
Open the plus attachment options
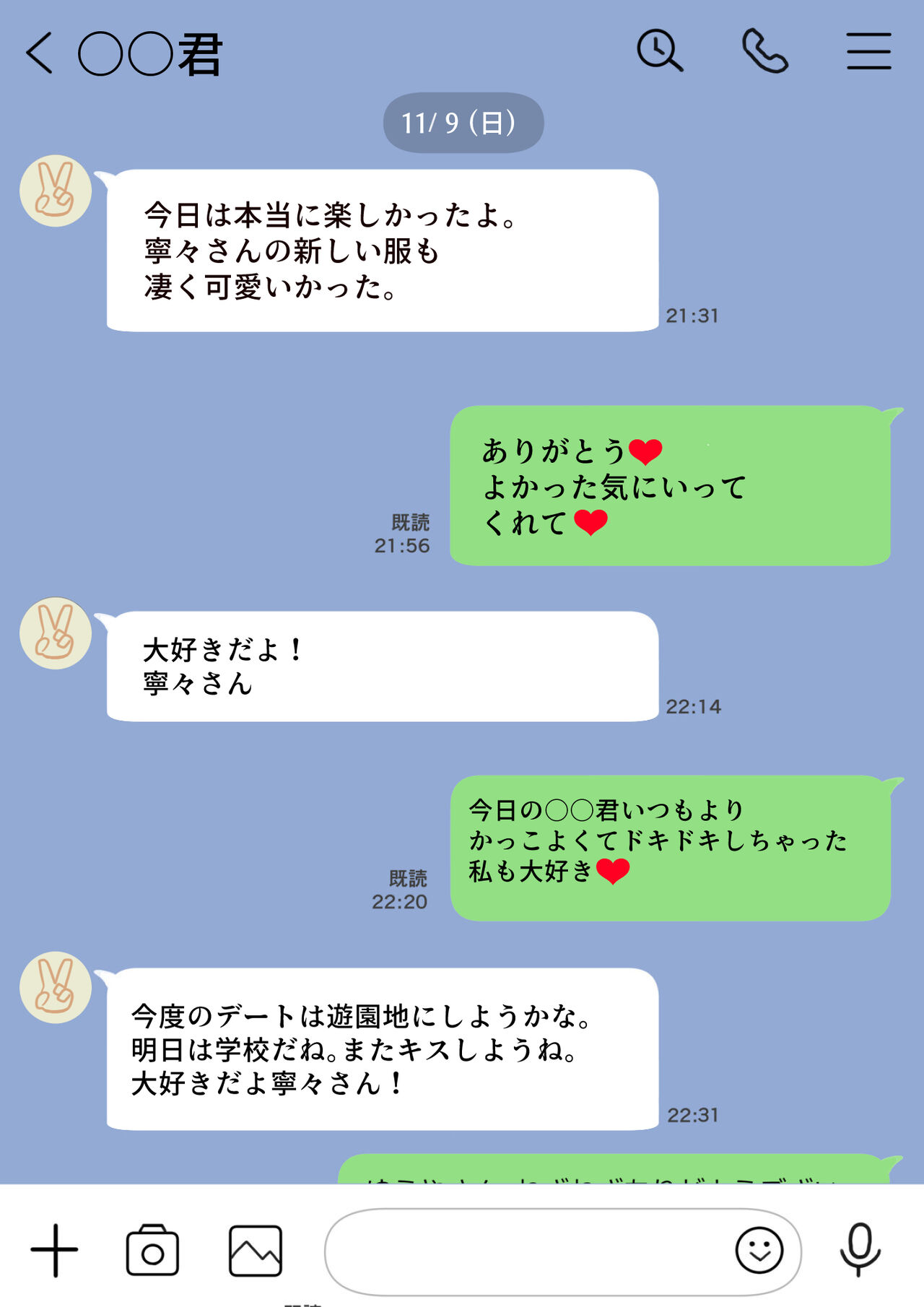coord(54,1250)
